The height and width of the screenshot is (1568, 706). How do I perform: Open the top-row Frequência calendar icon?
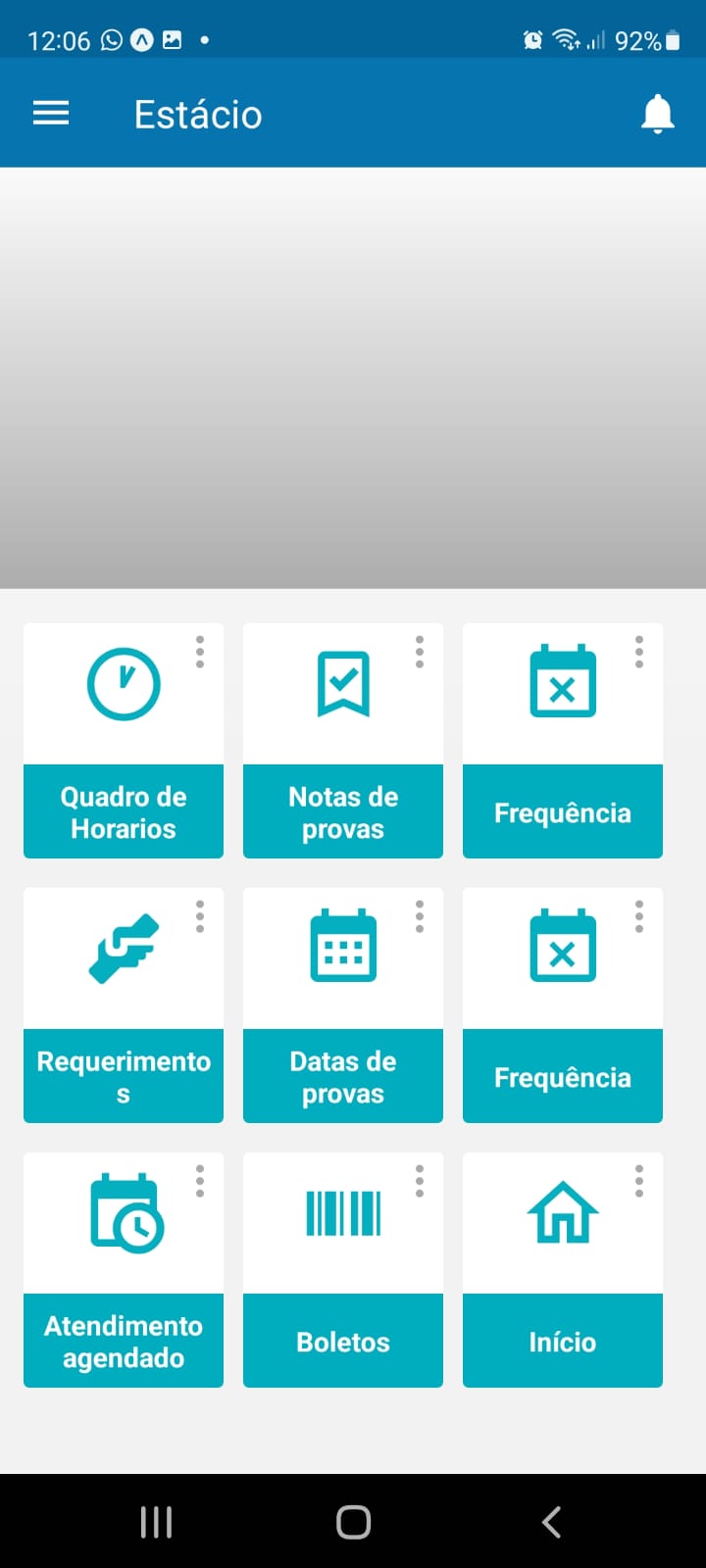tap(562, 683)
